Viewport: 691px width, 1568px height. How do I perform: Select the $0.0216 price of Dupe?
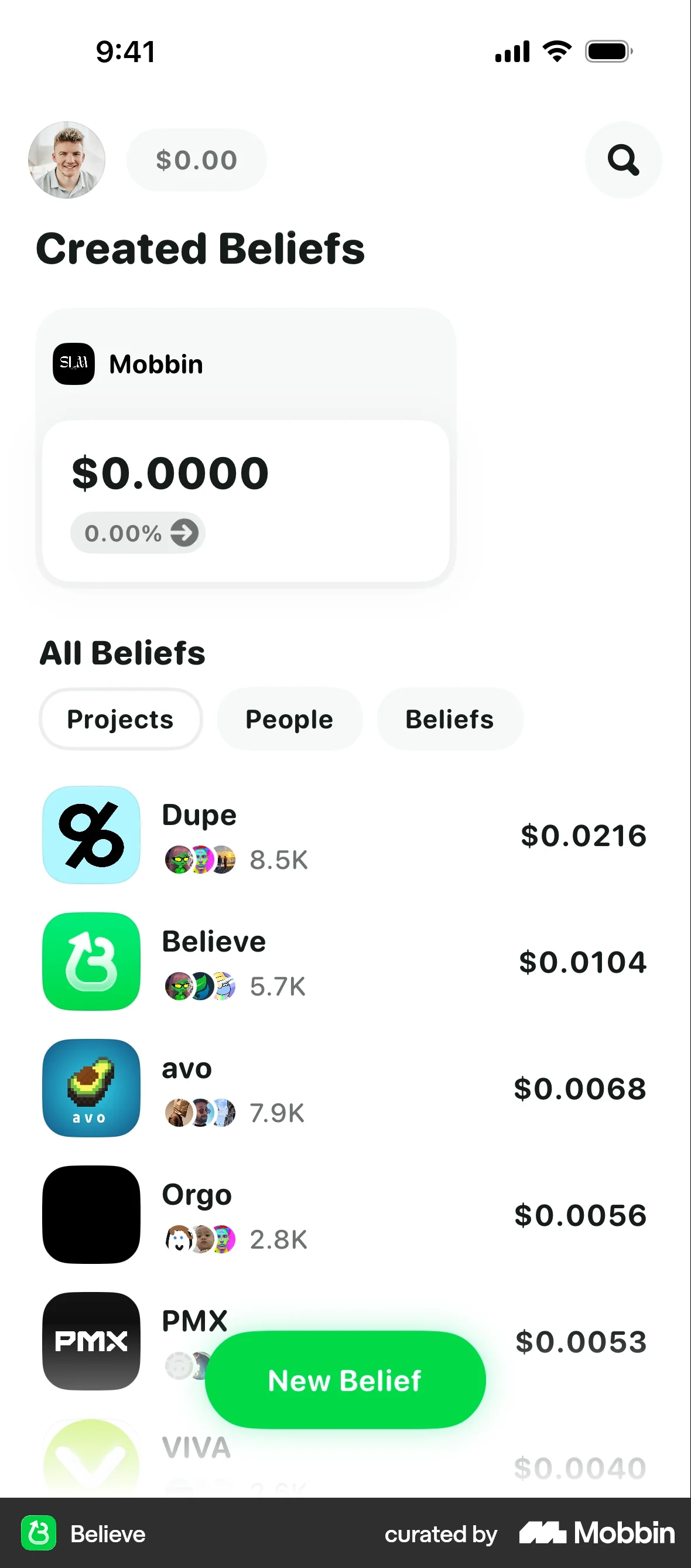583,836
